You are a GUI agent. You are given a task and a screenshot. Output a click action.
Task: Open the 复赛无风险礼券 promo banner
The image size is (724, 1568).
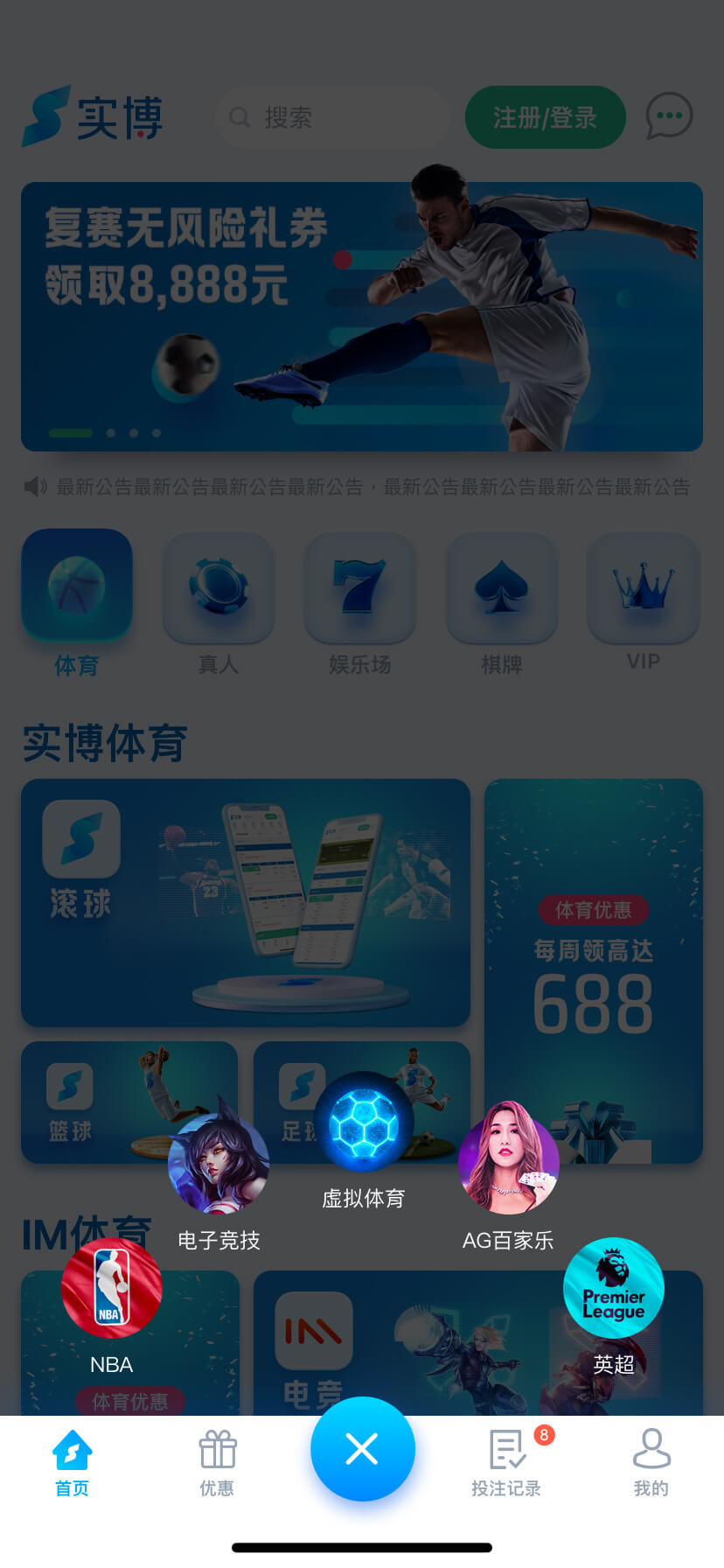click(362, 316)
